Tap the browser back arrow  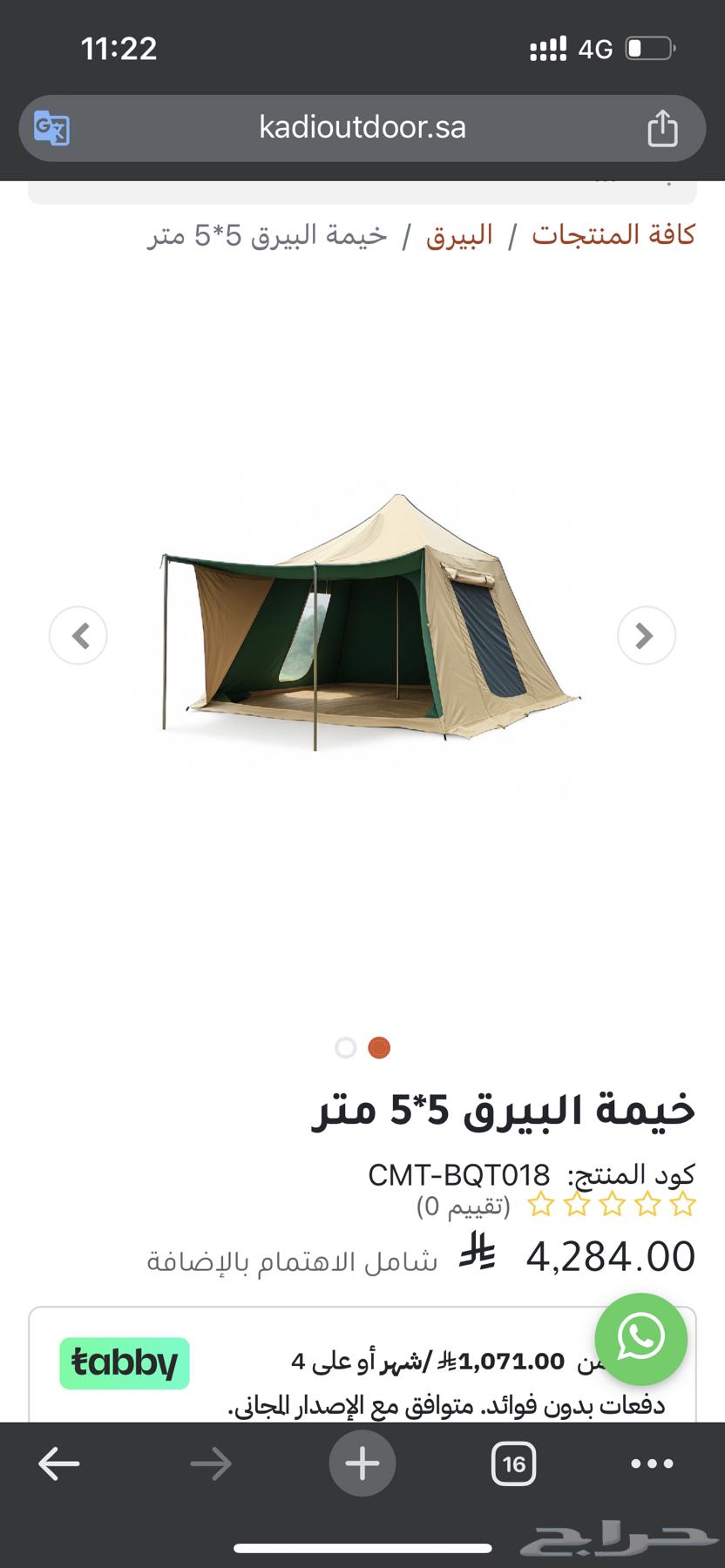(58, 1463)
